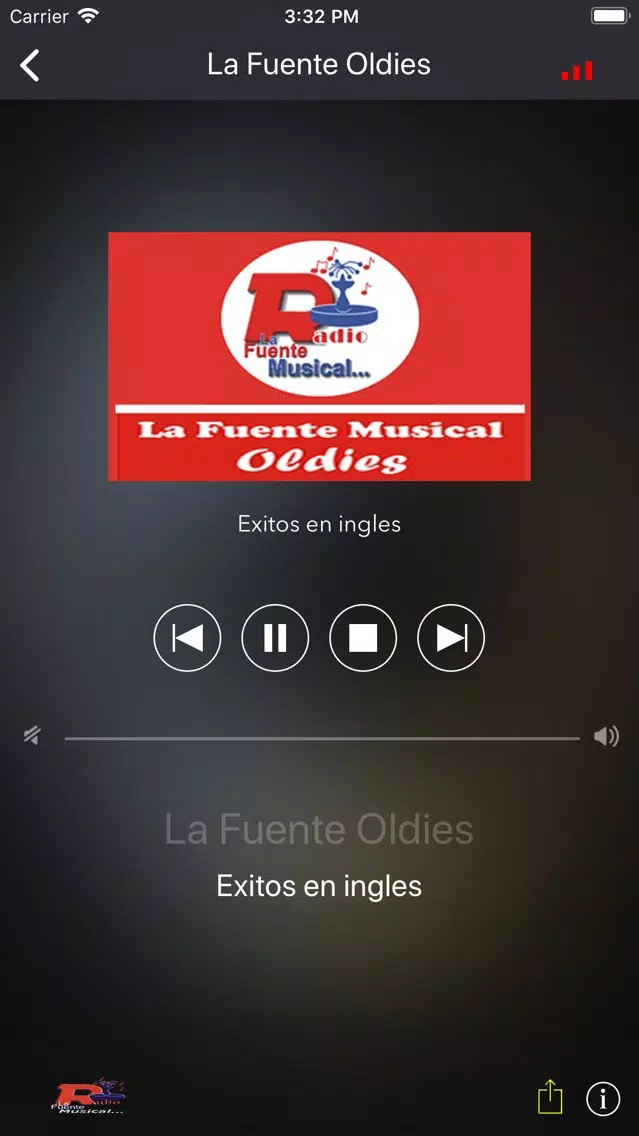Image resolution: width=639 pixels, height=1136 pixels.
Task: Set volume to maximum with the speaker icon
Action: 606,737
